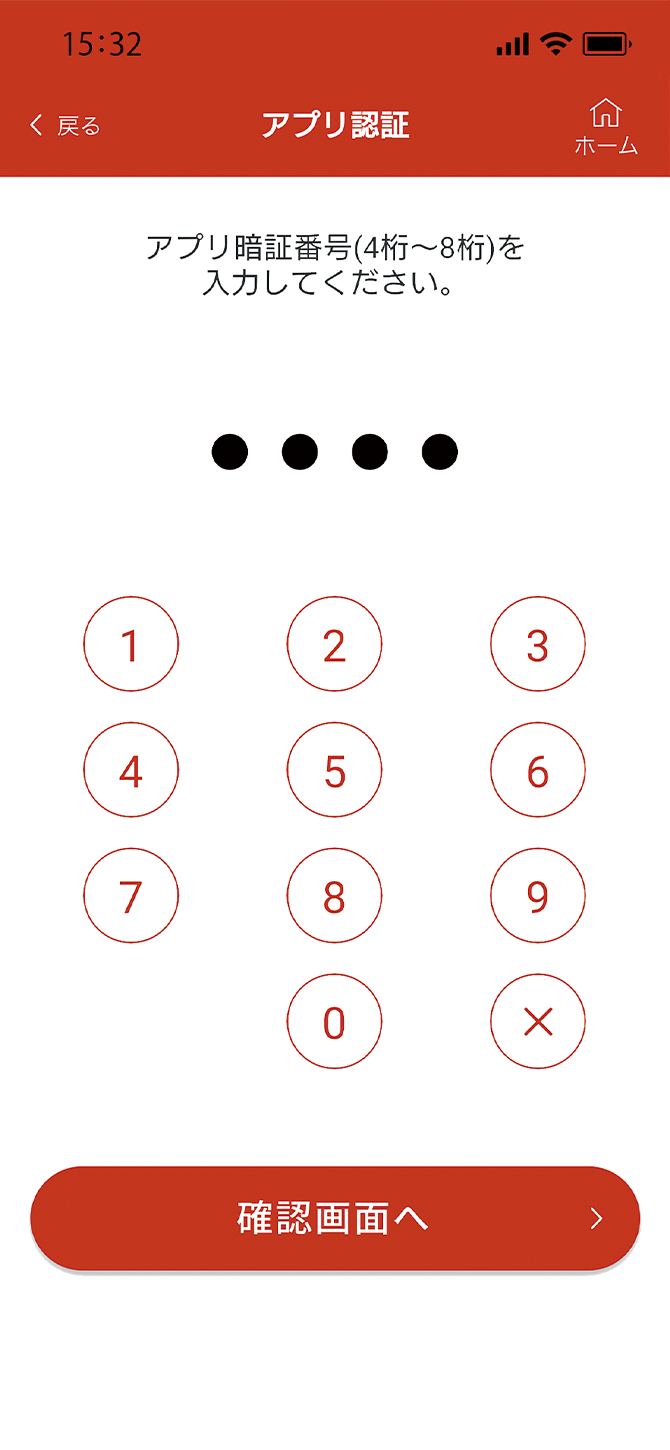Delete last digit with the × key
The width and height of the screenshot is (670, 1450).
point(538,1022)
